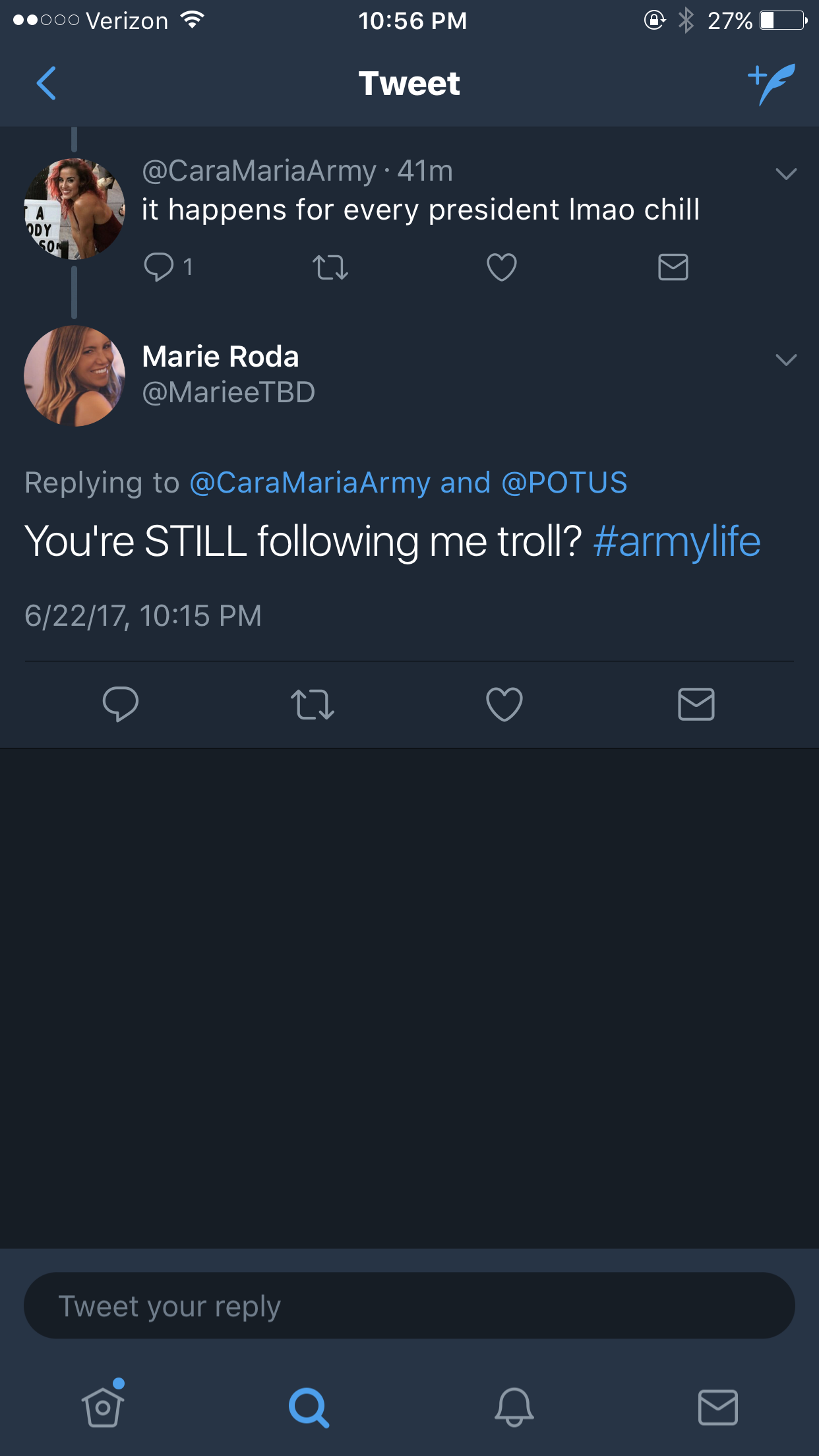The image size is (819, 1456).
Task: Open @CaraMariaArmy's profile picture
Action: pyautogui.click(x=75, y=209)
